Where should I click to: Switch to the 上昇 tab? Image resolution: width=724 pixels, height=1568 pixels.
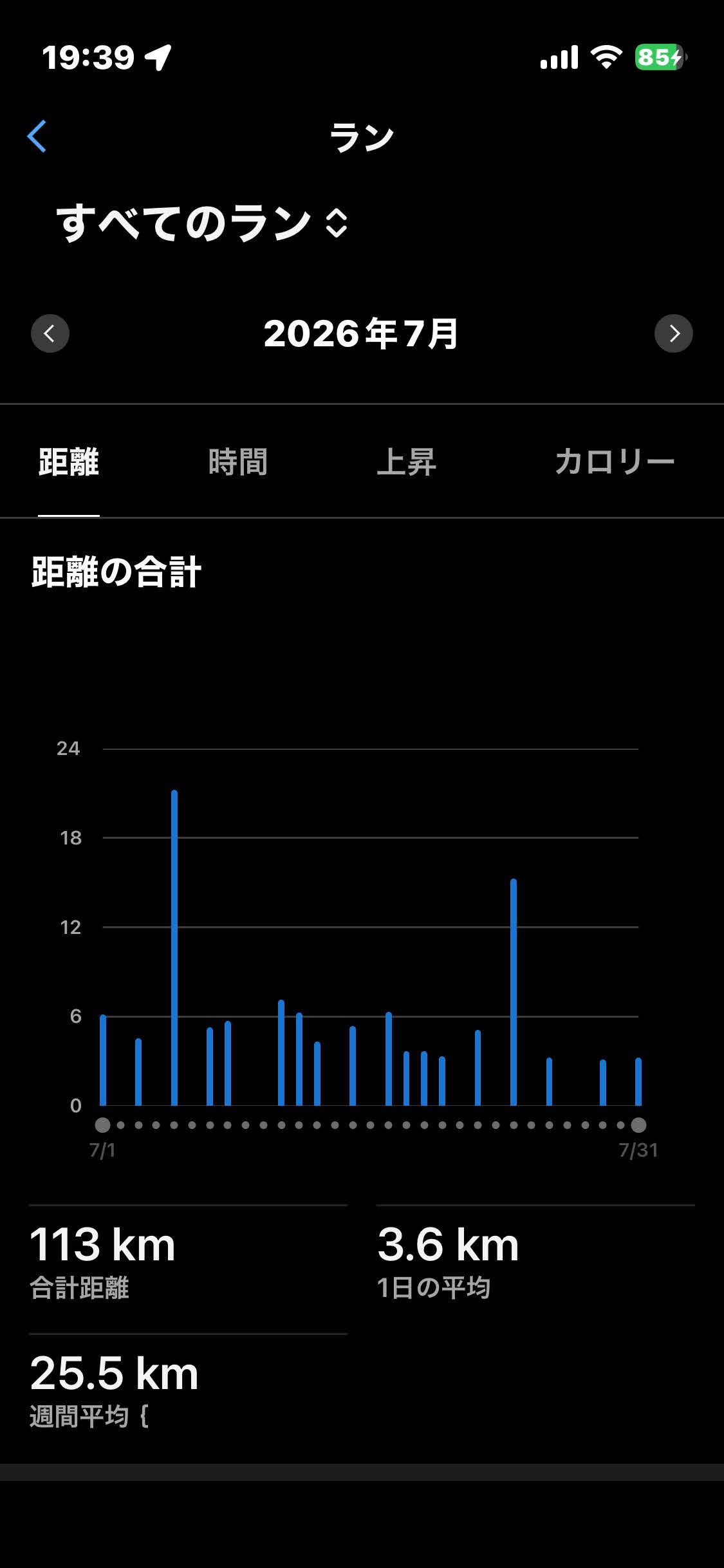(407, 462)
